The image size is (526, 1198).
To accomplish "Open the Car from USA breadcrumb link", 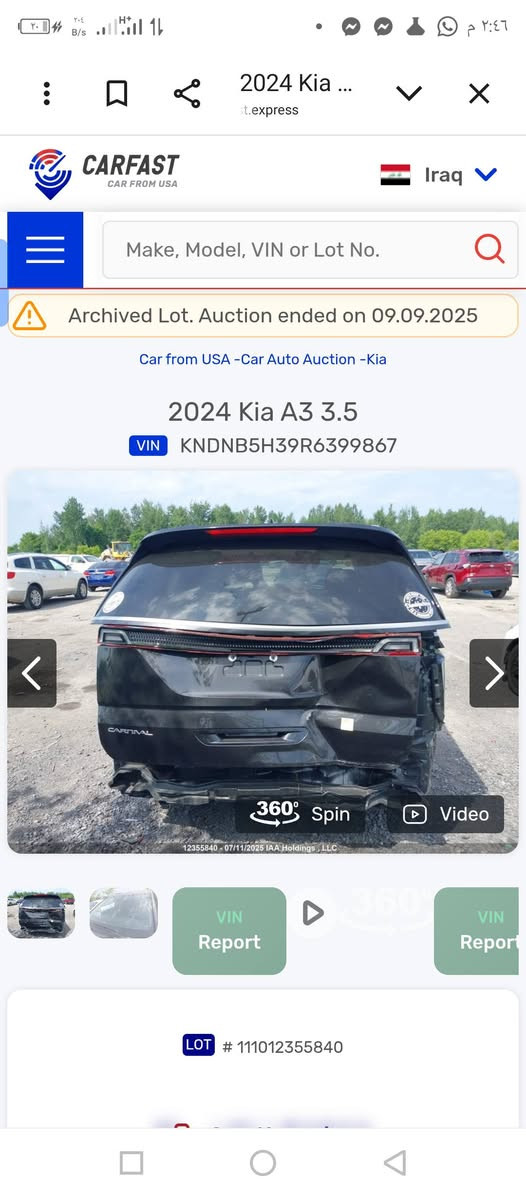I will click(184, 359).
